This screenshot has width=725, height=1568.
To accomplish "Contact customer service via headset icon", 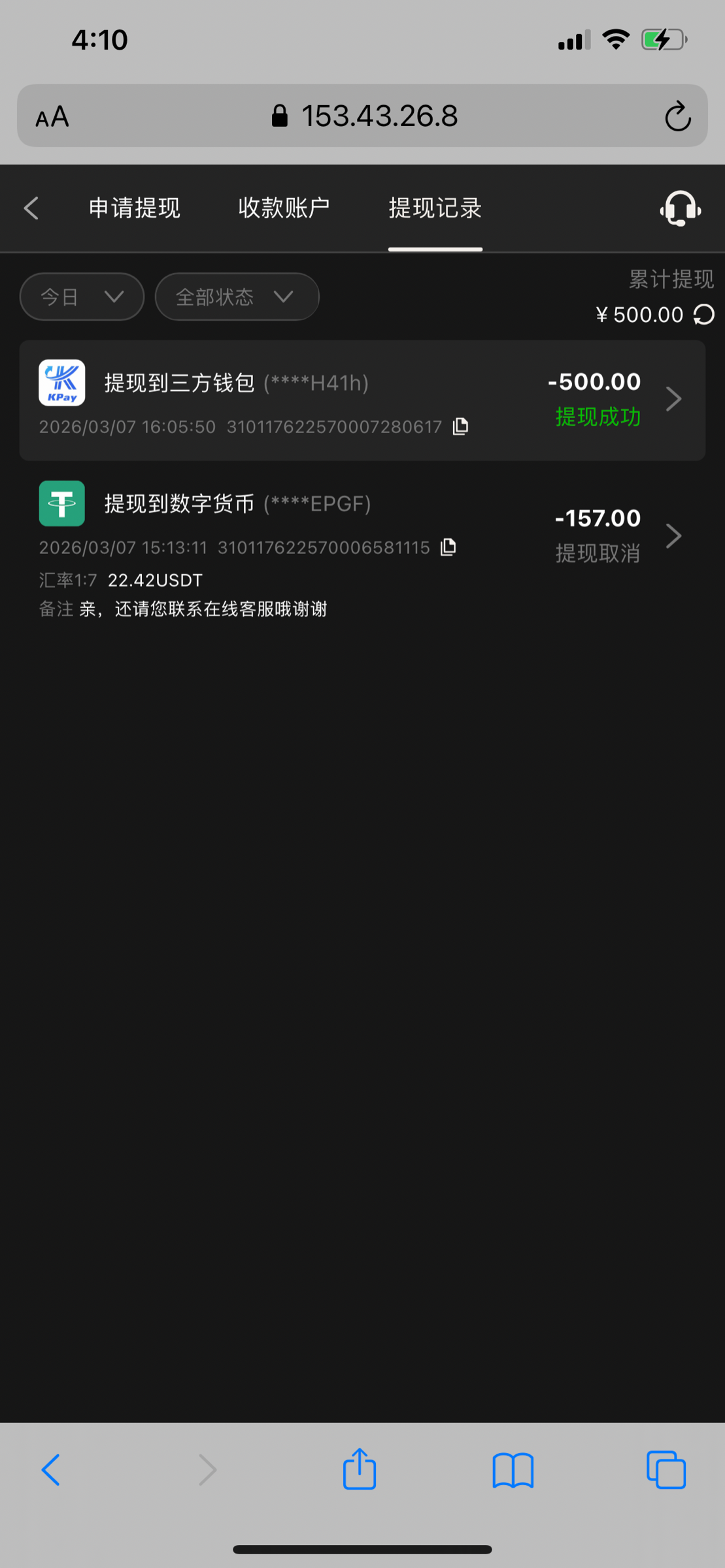I will [x=680, y=208].
